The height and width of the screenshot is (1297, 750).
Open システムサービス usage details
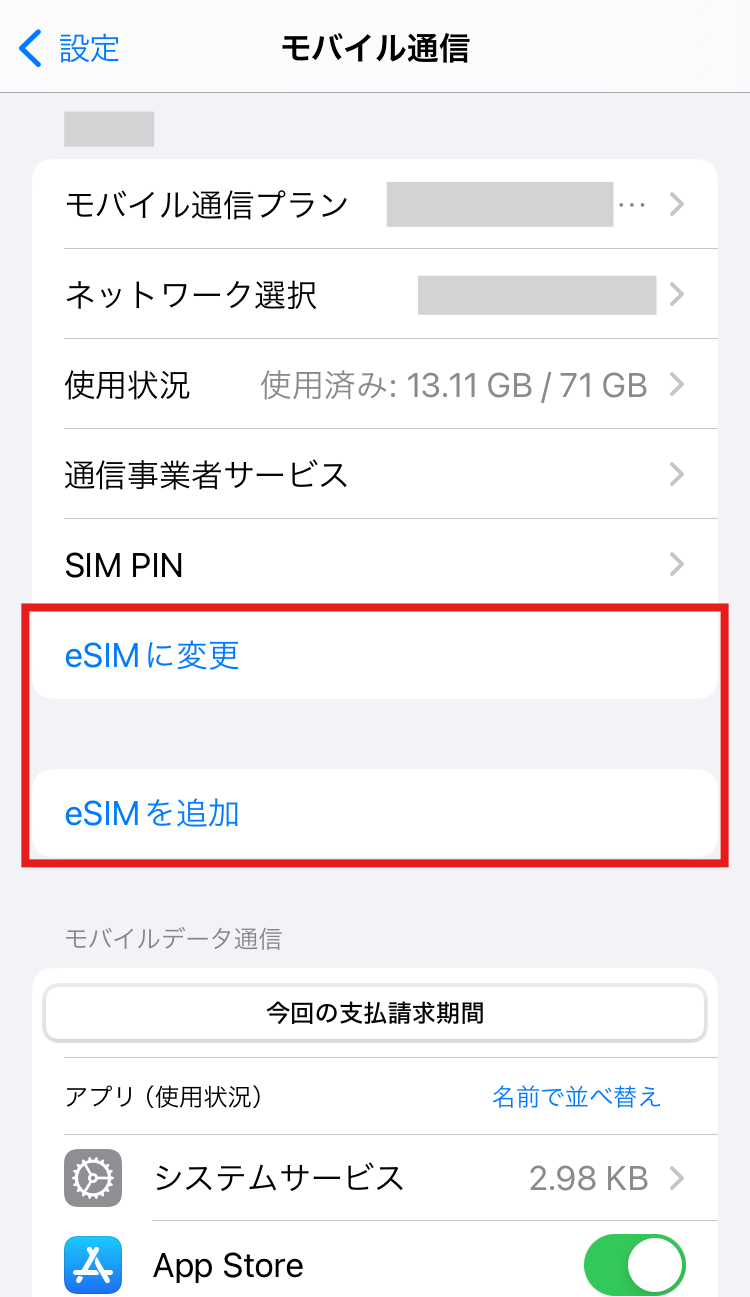tap(375, 1178)
